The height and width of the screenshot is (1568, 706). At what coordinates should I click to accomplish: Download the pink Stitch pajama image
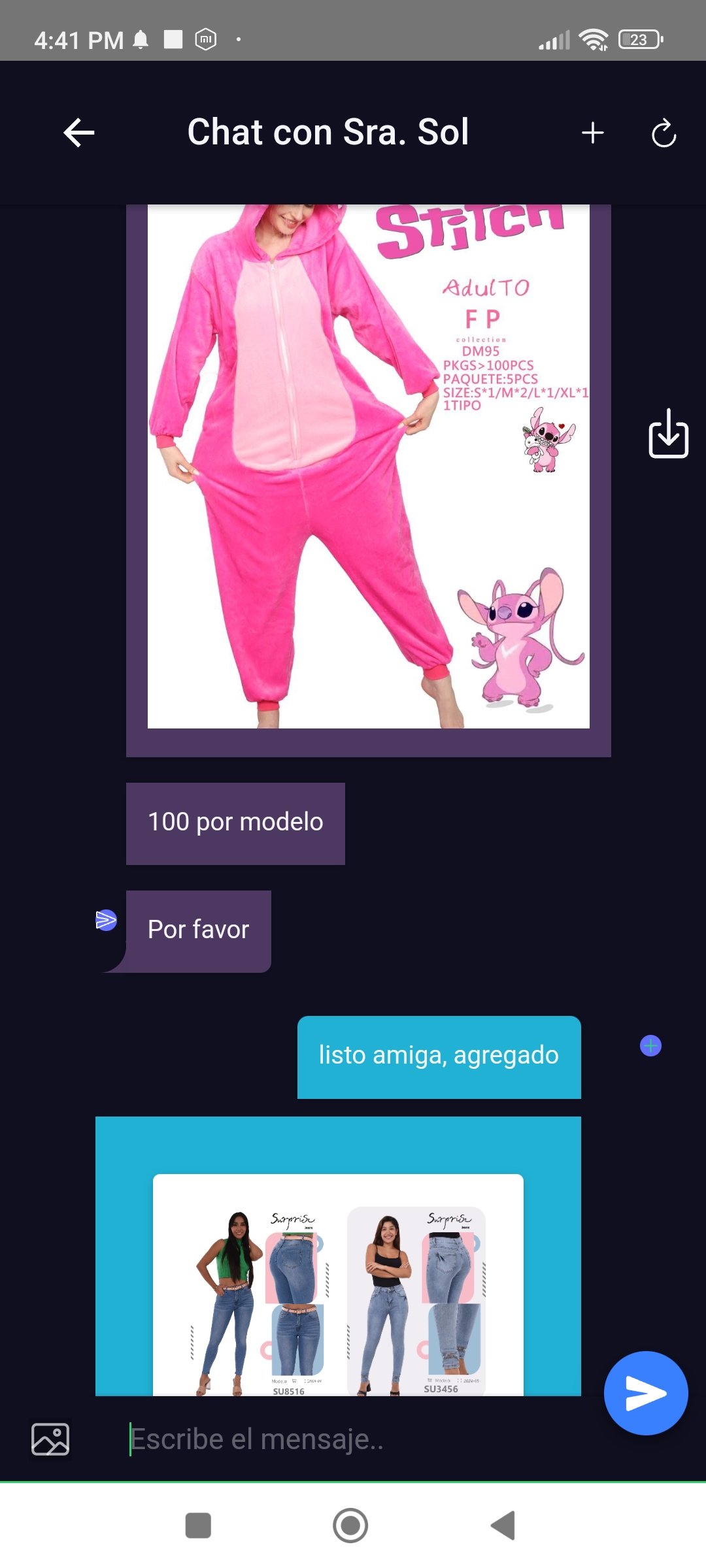click(668, 433)
